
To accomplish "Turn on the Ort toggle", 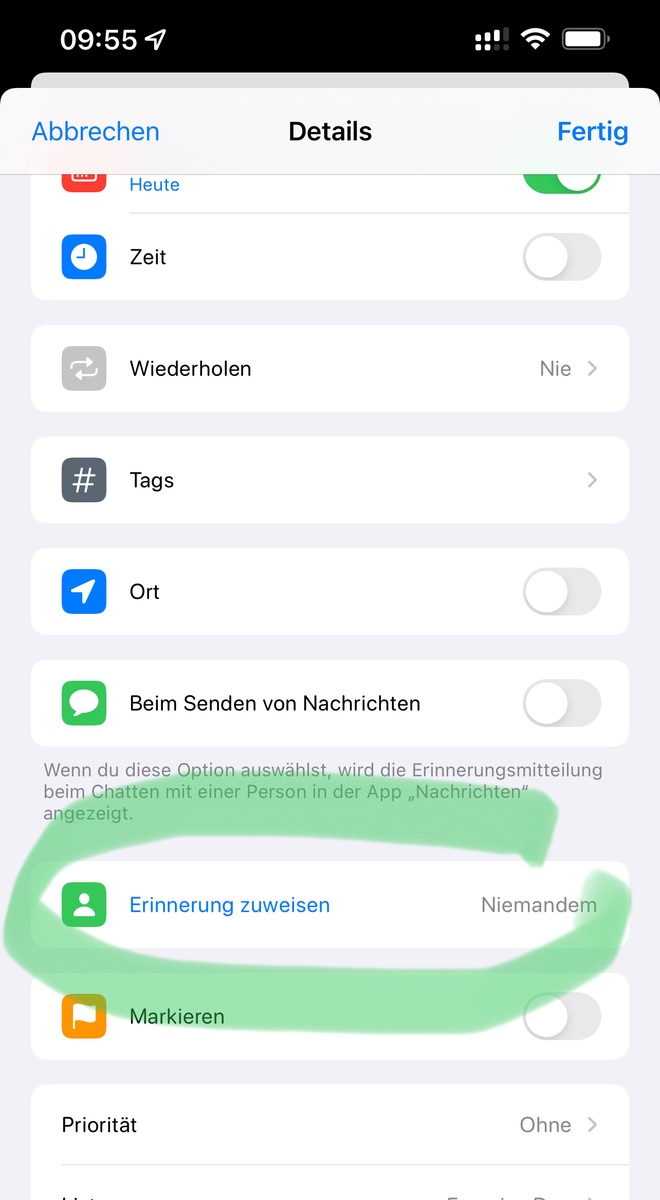I will (x=561, y=592).
